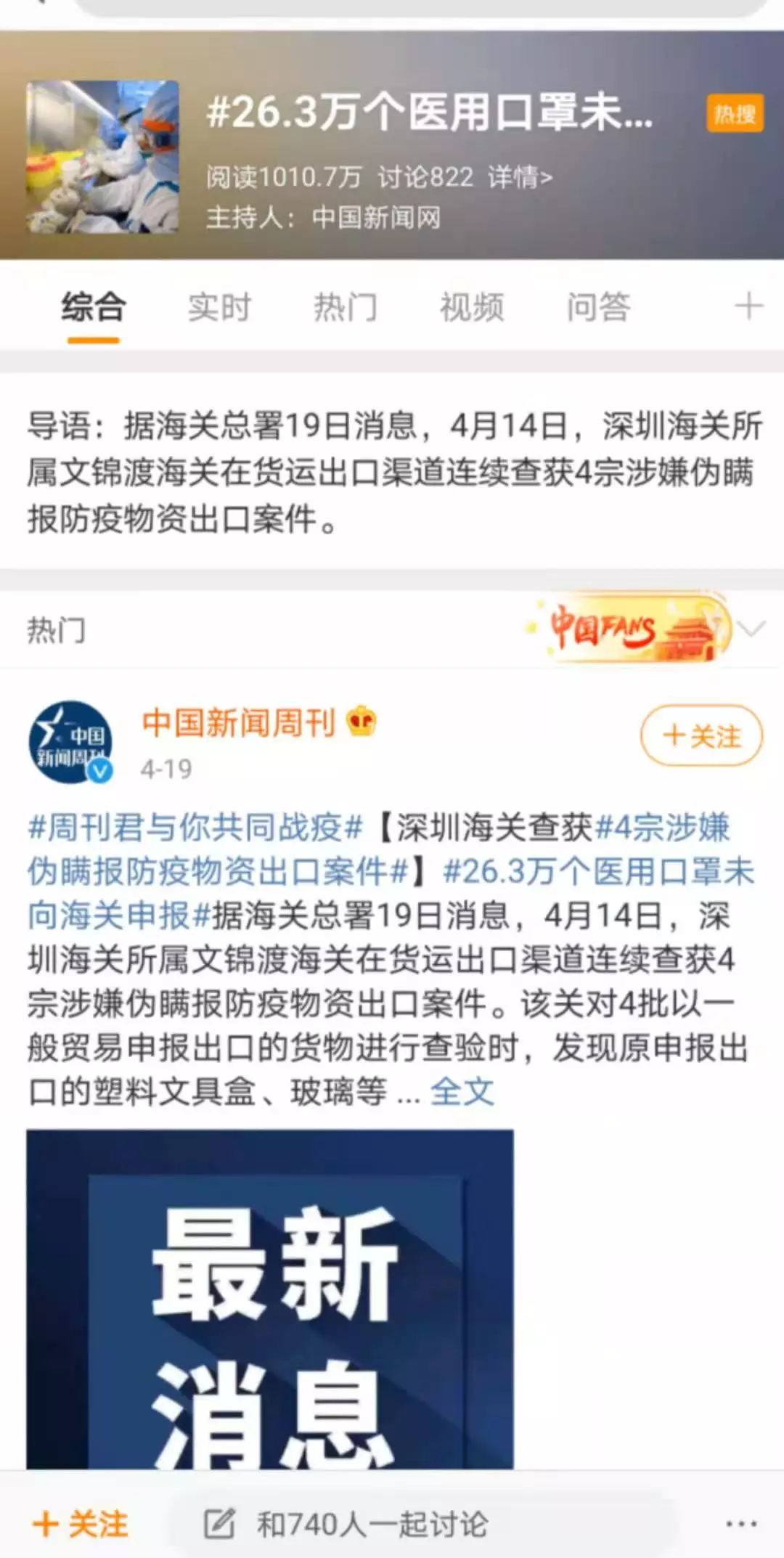Switch to the 问答 tab

[598, 307]
